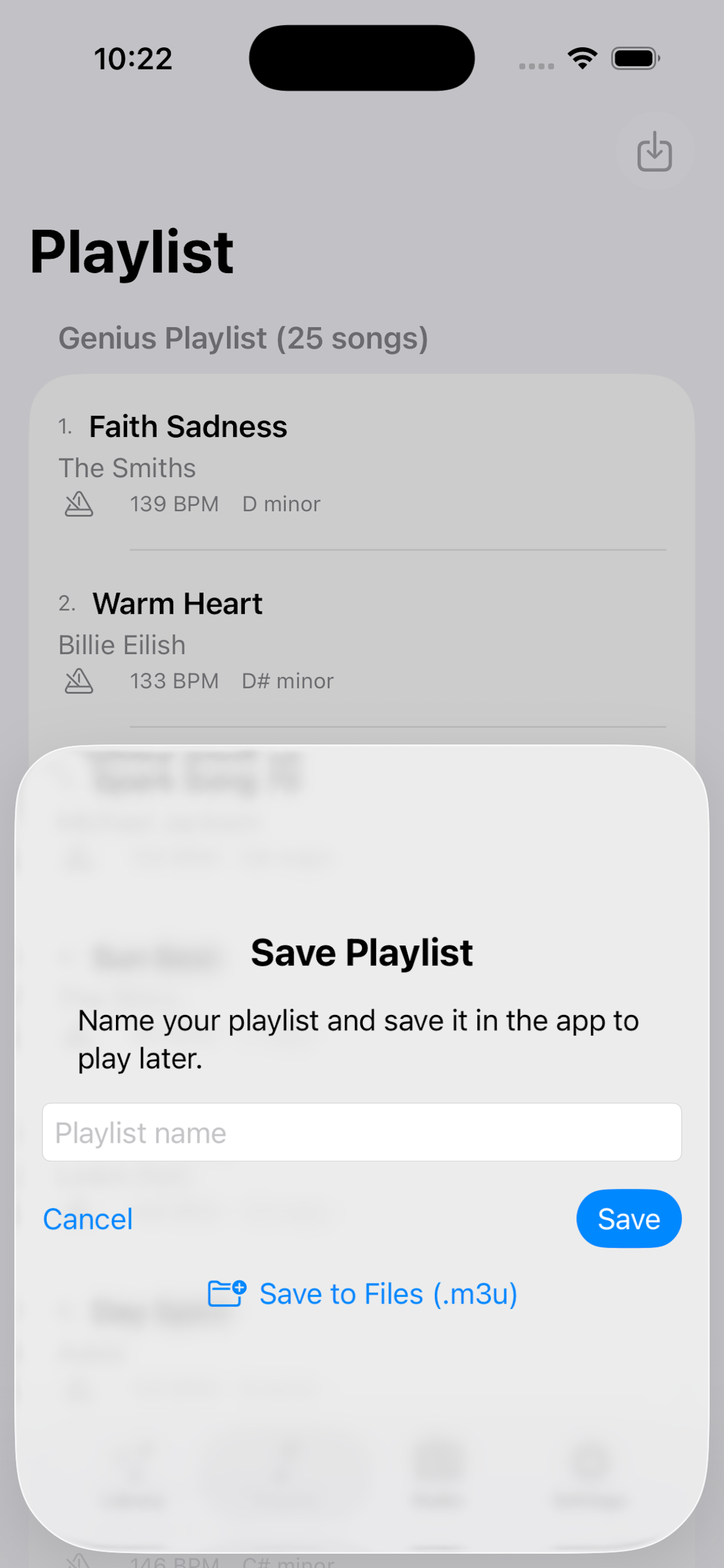Tap the artist name The Smiths
724x1568 pixels.
pyautogui.click(x=126, y=467)
